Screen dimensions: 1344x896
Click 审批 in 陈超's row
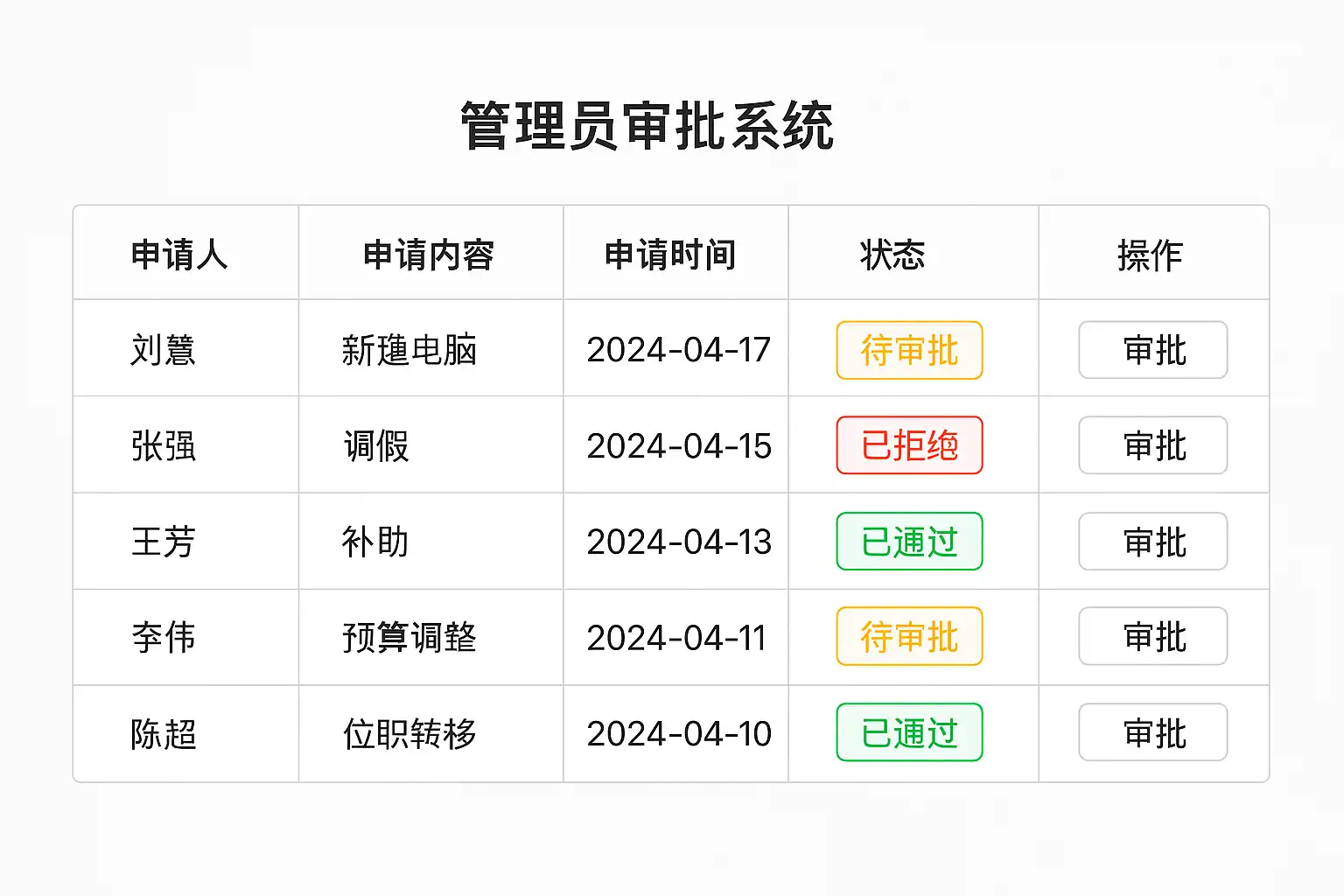(x=1152, y=733)
